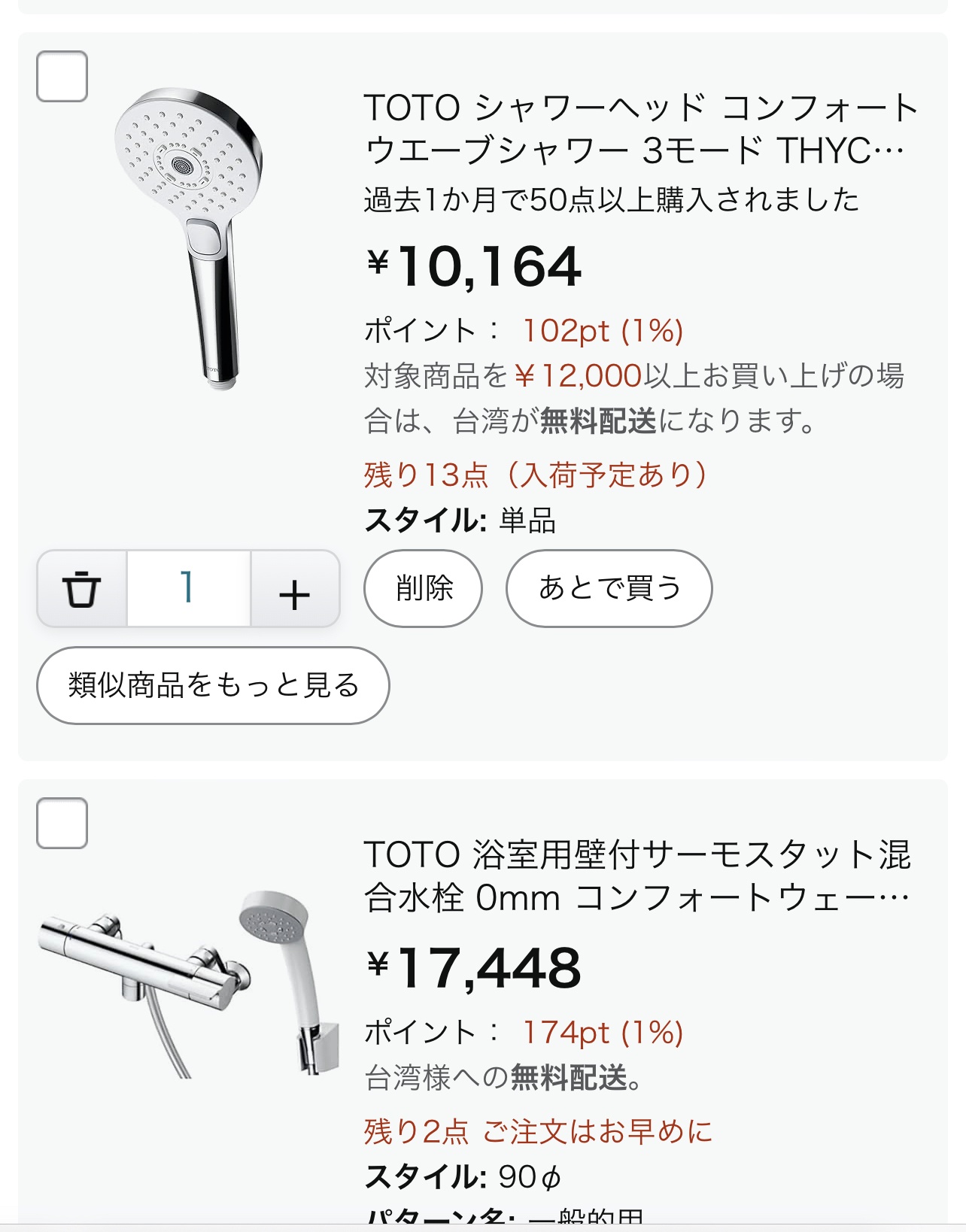Tap 削除 to delete the shower head

point(423,588)
